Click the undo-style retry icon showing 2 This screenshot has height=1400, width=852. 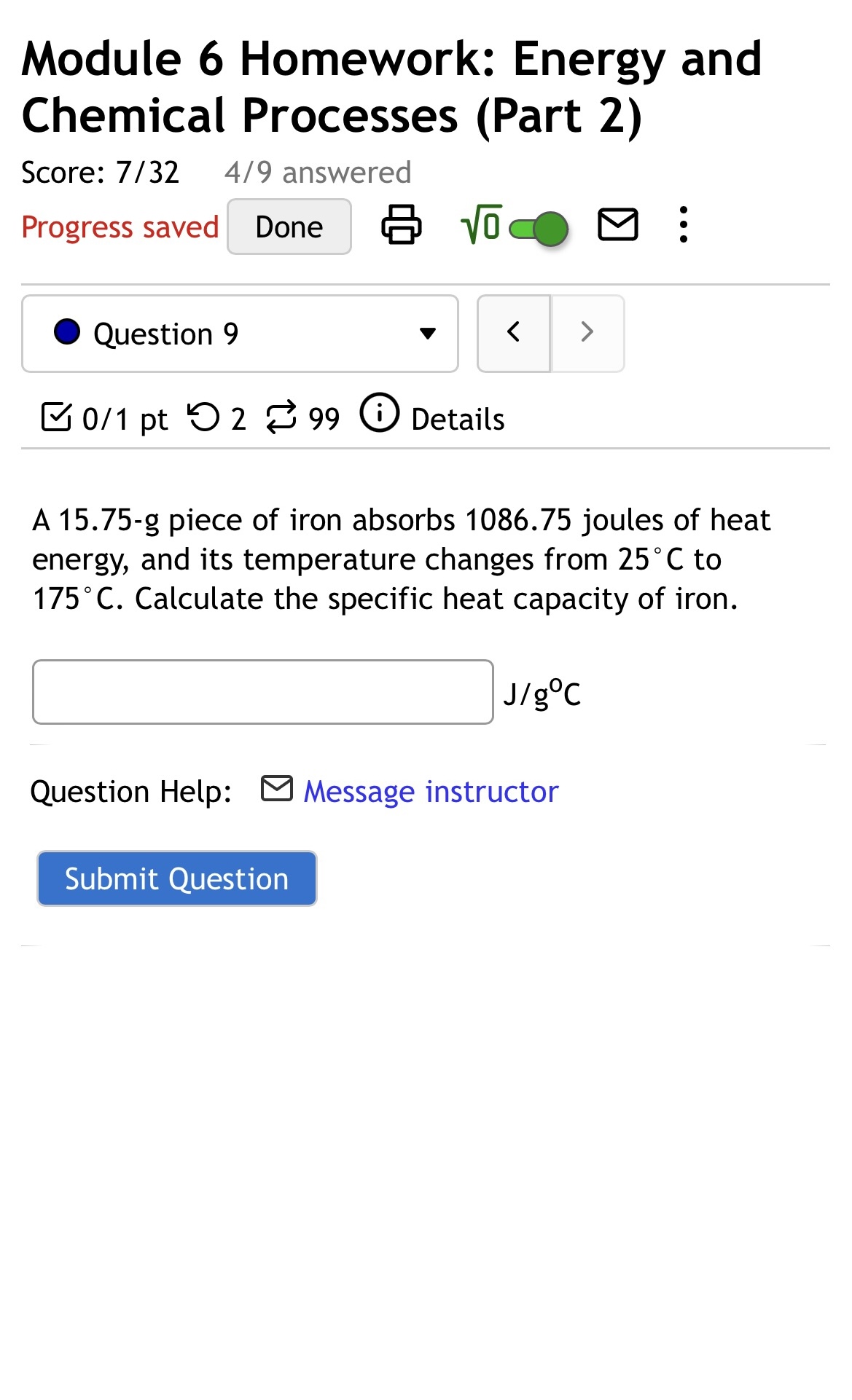coord(208,417)
